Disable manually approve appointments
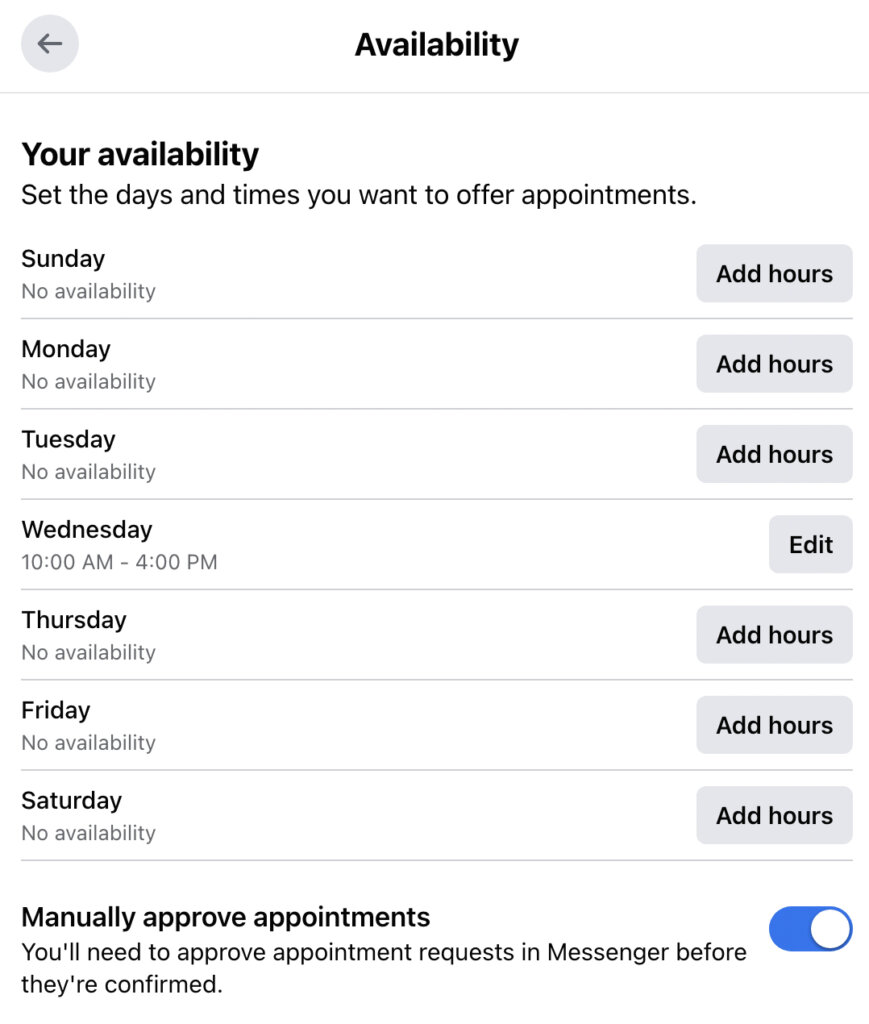The height and width of the screenshot is (1024, 869). pyautogui.click(x=810, y=929)
